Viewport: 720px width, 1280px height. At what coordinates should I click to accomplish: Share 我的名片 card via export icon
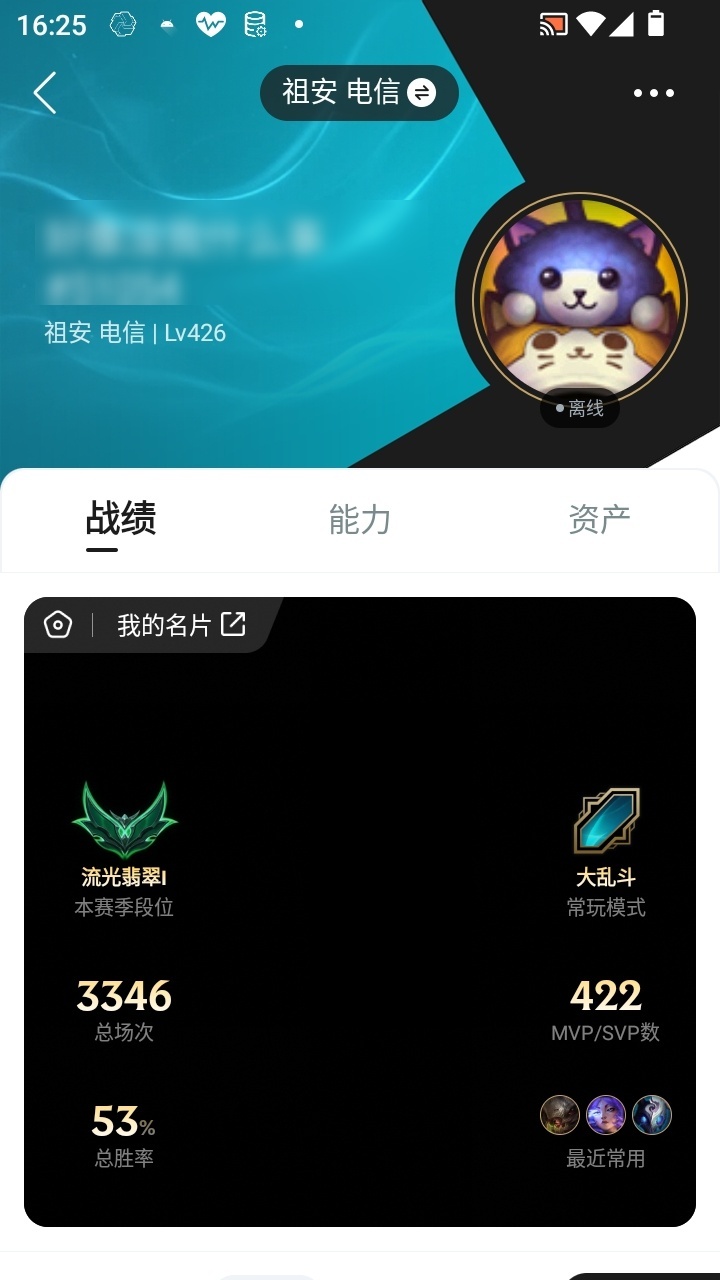(x=233, y=624)
